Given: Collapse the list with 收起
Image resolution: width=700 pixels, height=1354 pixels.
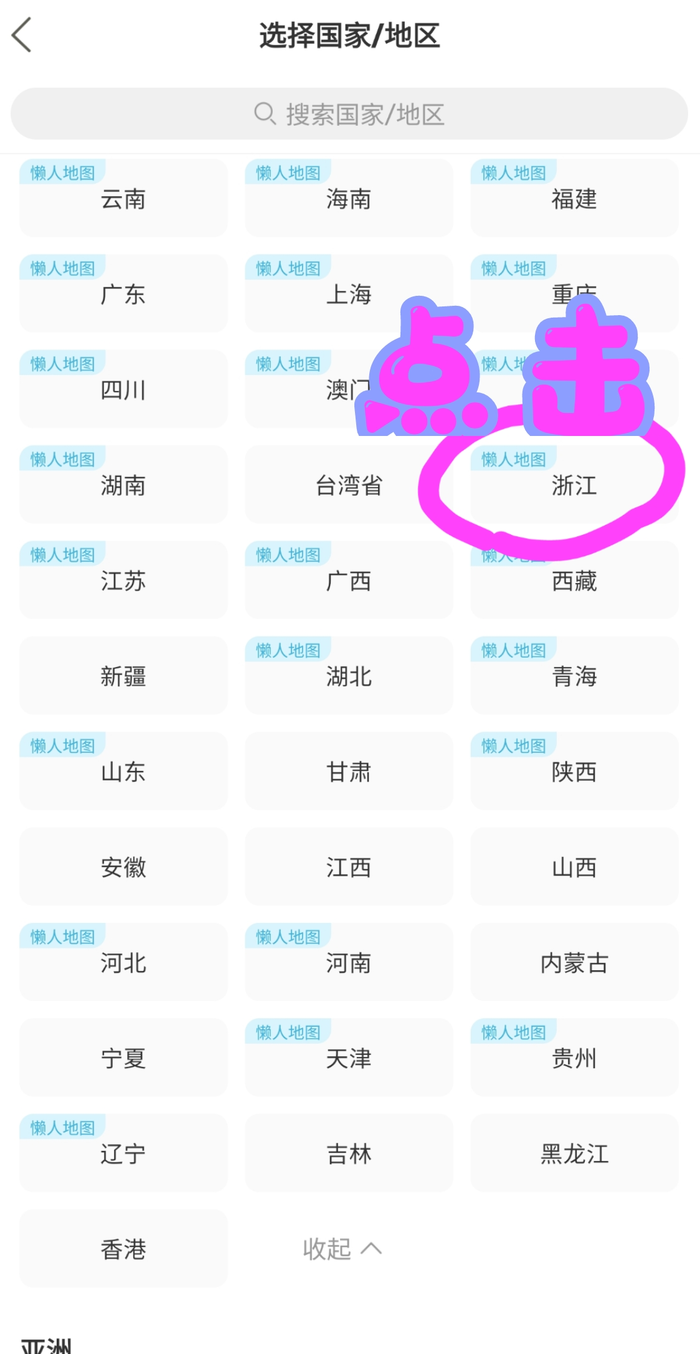Looking at the screenshot, I should pos(342,1249).
